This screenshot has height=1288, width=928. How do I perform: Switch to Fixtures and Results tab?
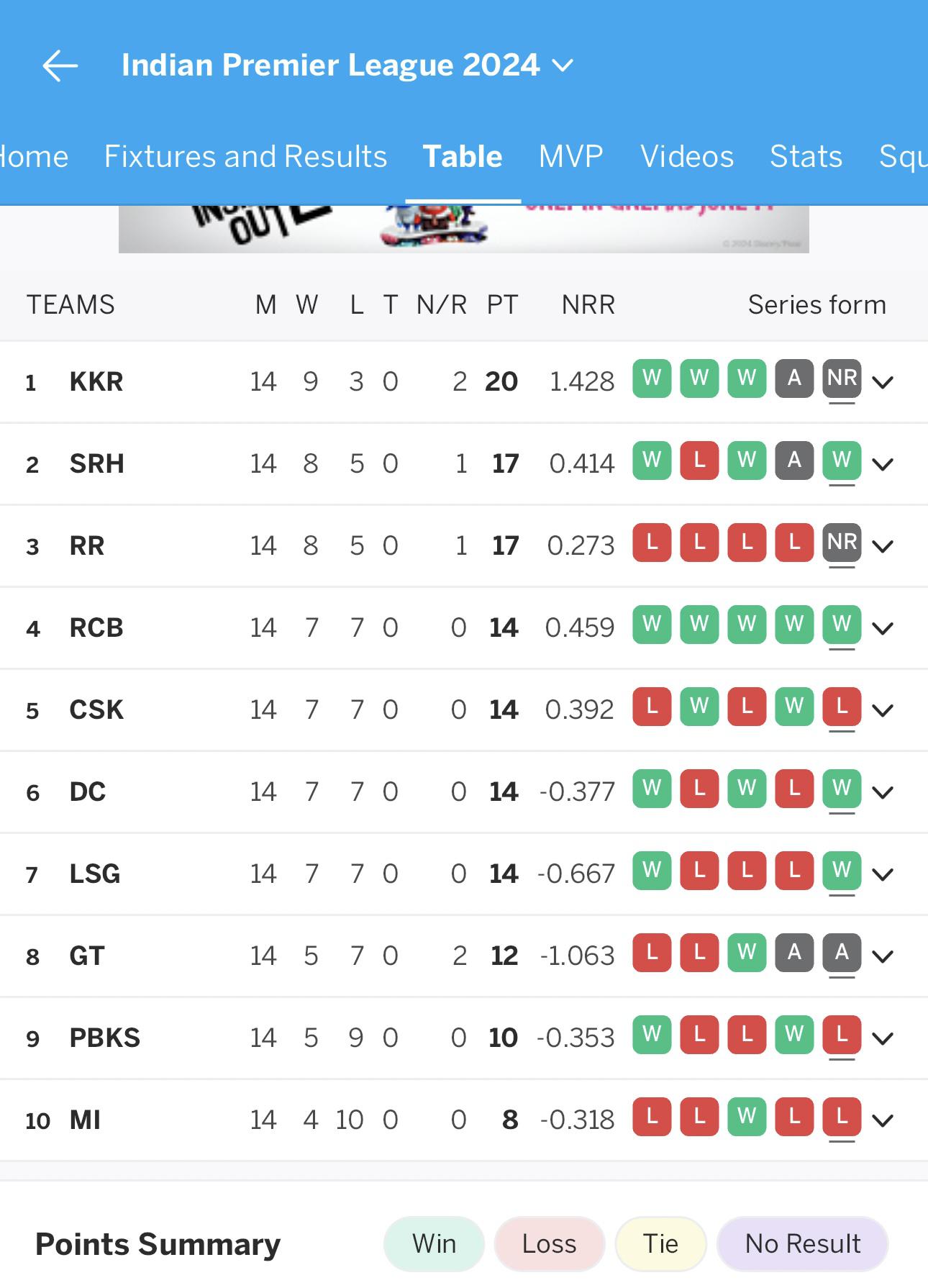[245, 156]
